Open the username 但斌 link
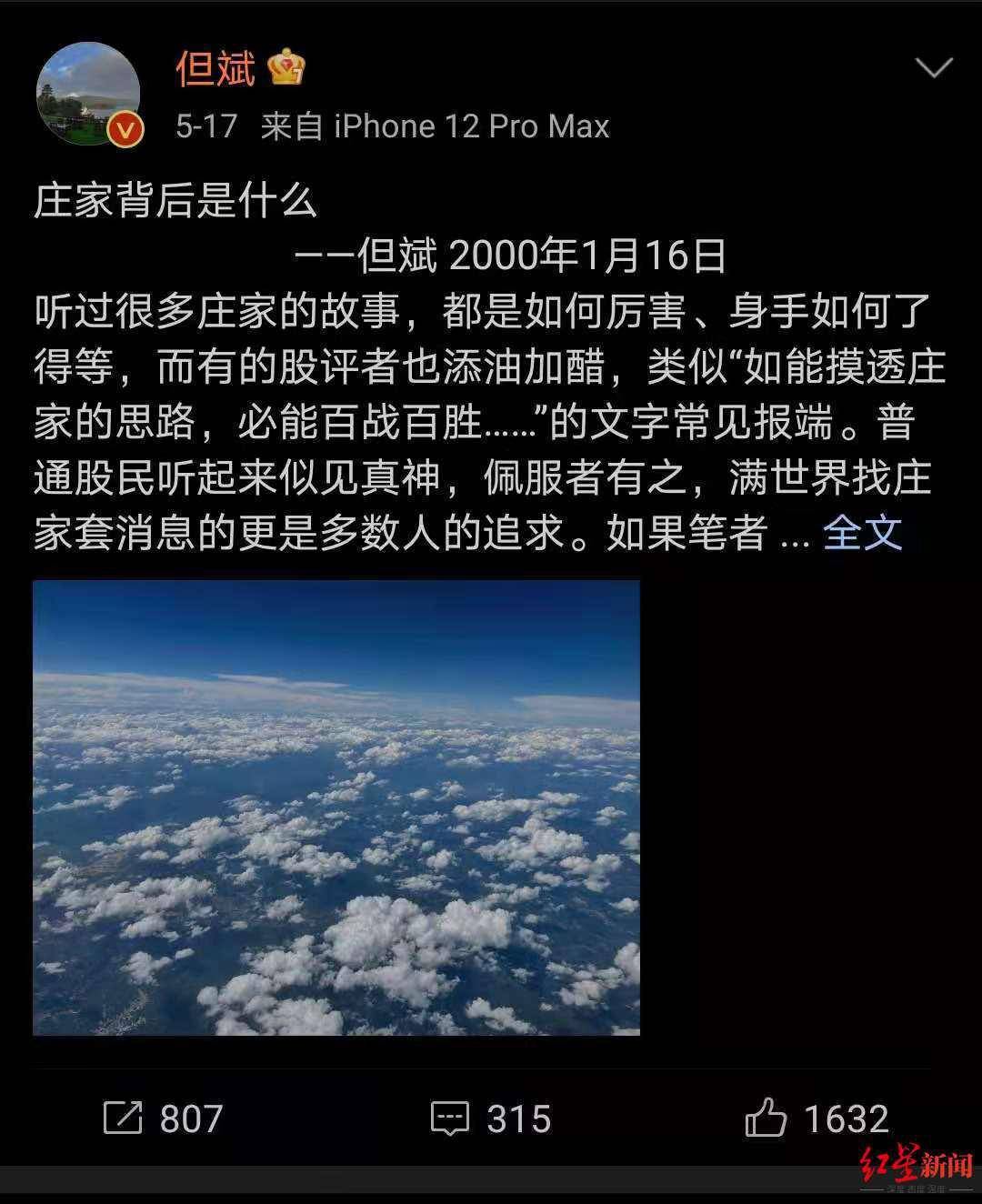Image resolution: width=982 pixels, height=1204 pixels. [x=215, y=68]
